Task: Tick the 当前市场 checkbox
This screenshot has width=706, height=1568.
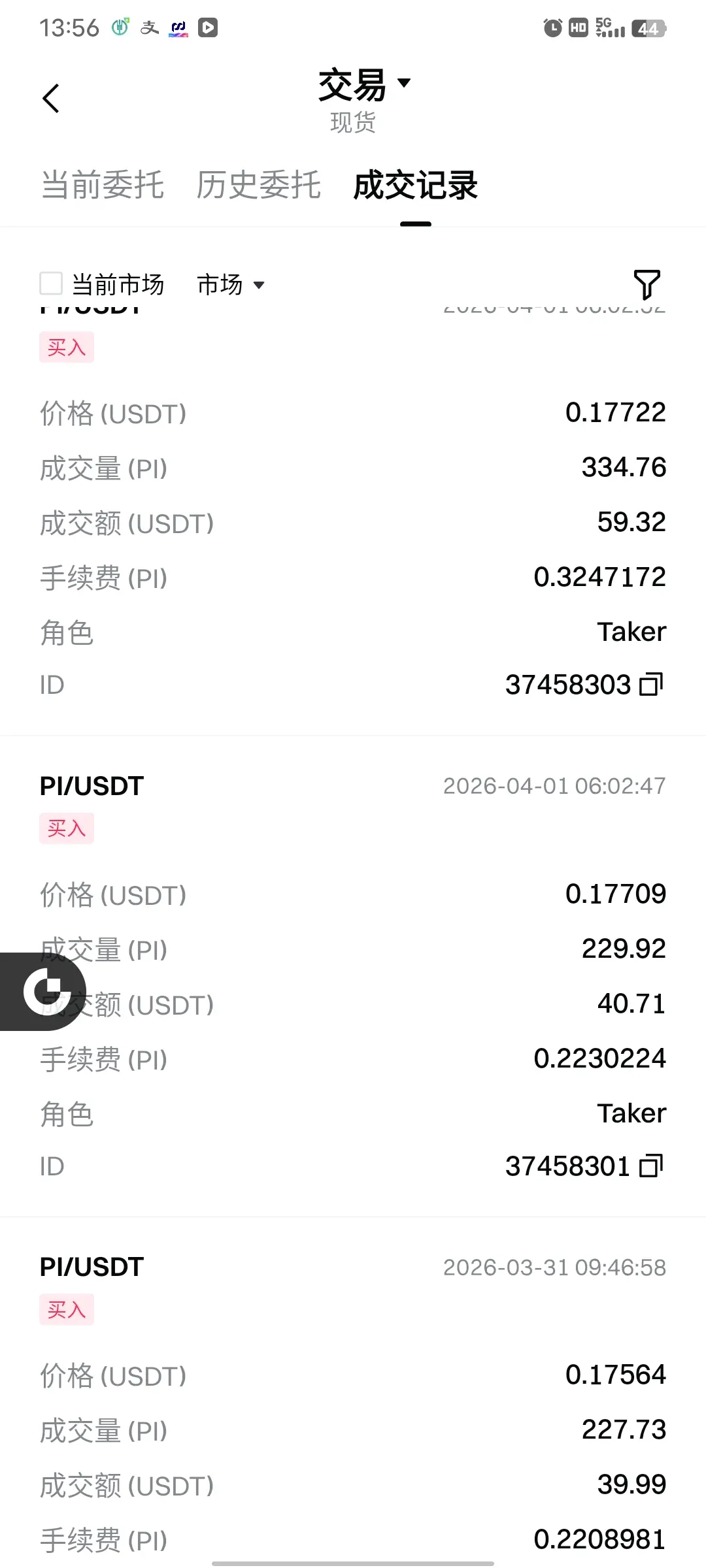Action: [x=52, y=284]
